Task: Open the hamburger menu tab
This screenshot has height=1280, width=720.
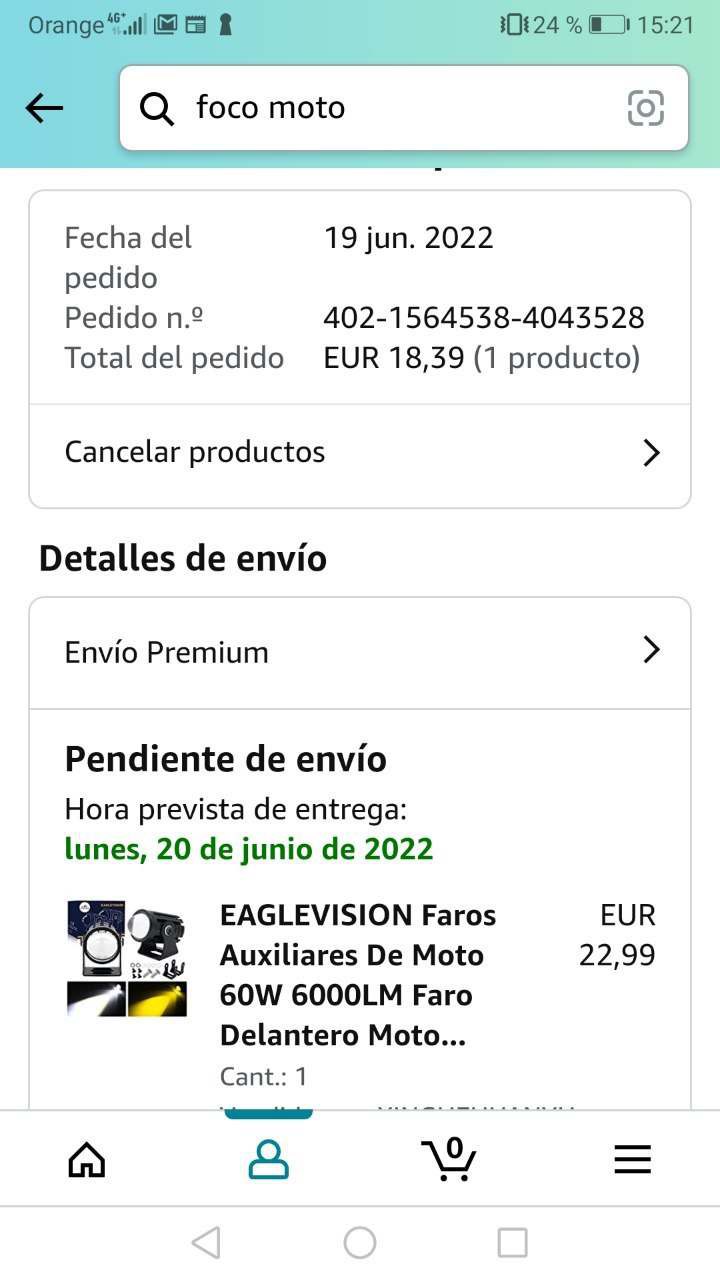Action: coord(632,1159)
